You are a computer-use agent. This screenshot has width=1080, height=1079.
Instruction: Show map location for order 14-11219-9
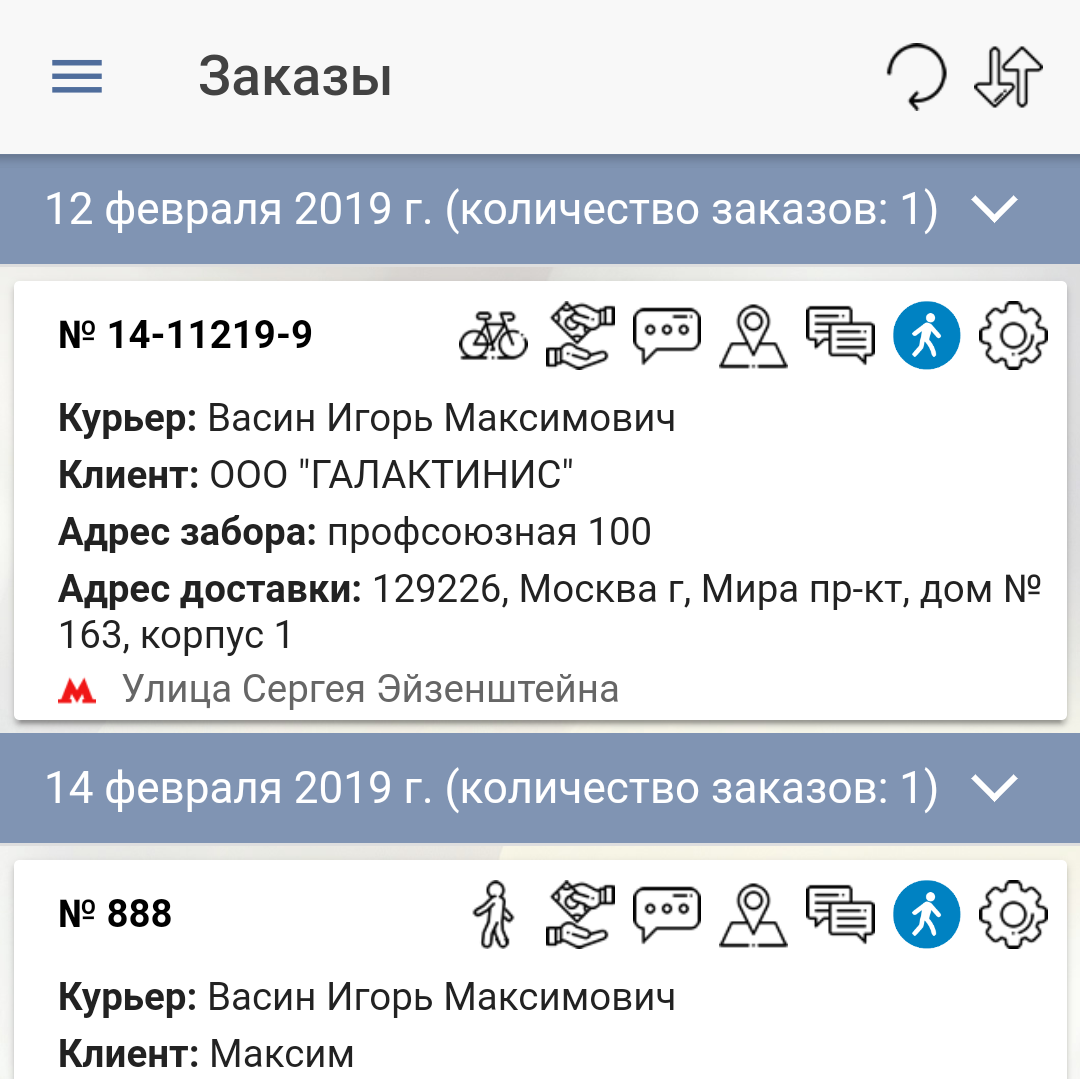point(753,335)
